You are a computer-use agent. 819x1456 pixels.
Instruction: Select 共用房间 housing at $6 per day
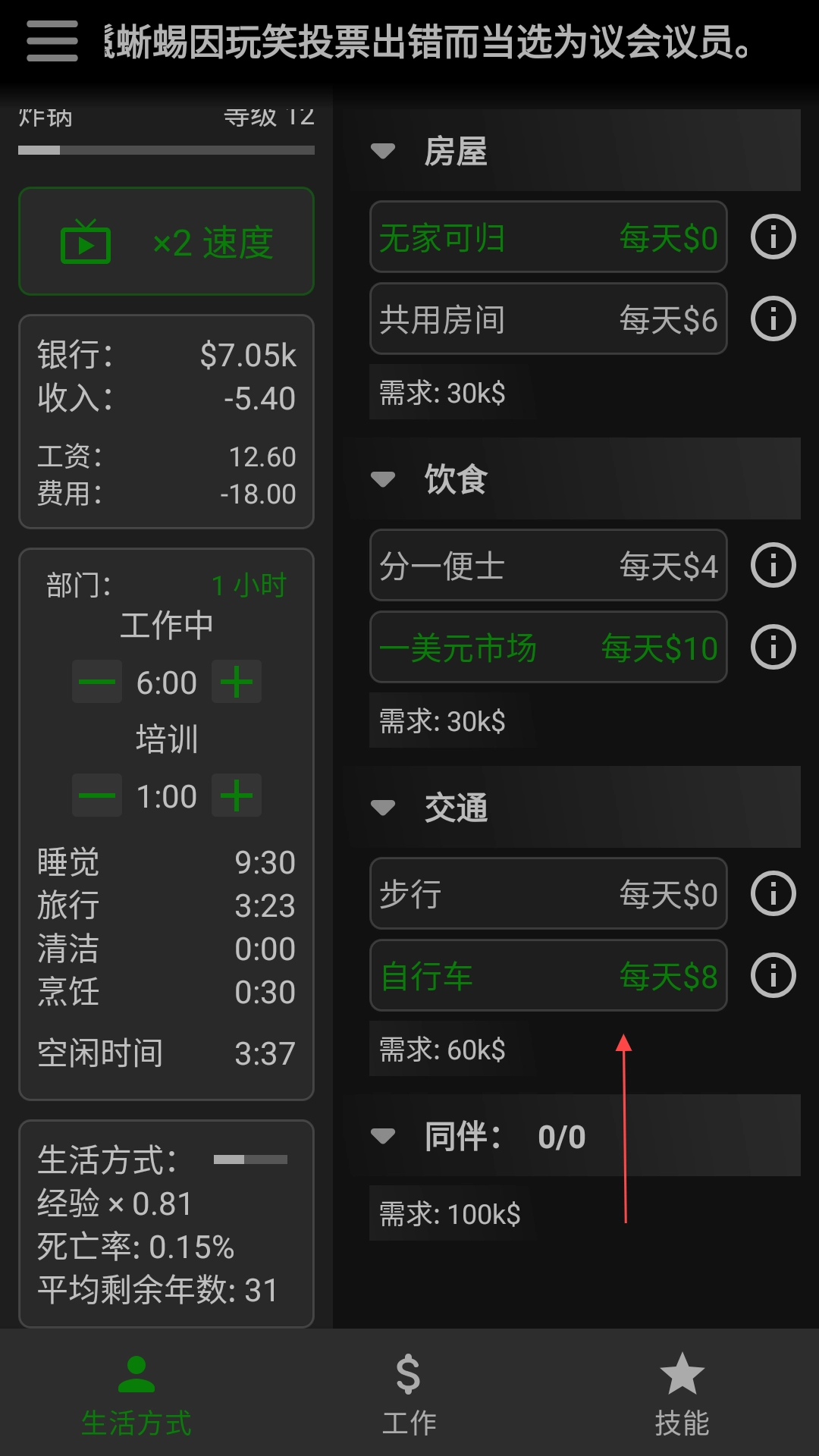548,319
